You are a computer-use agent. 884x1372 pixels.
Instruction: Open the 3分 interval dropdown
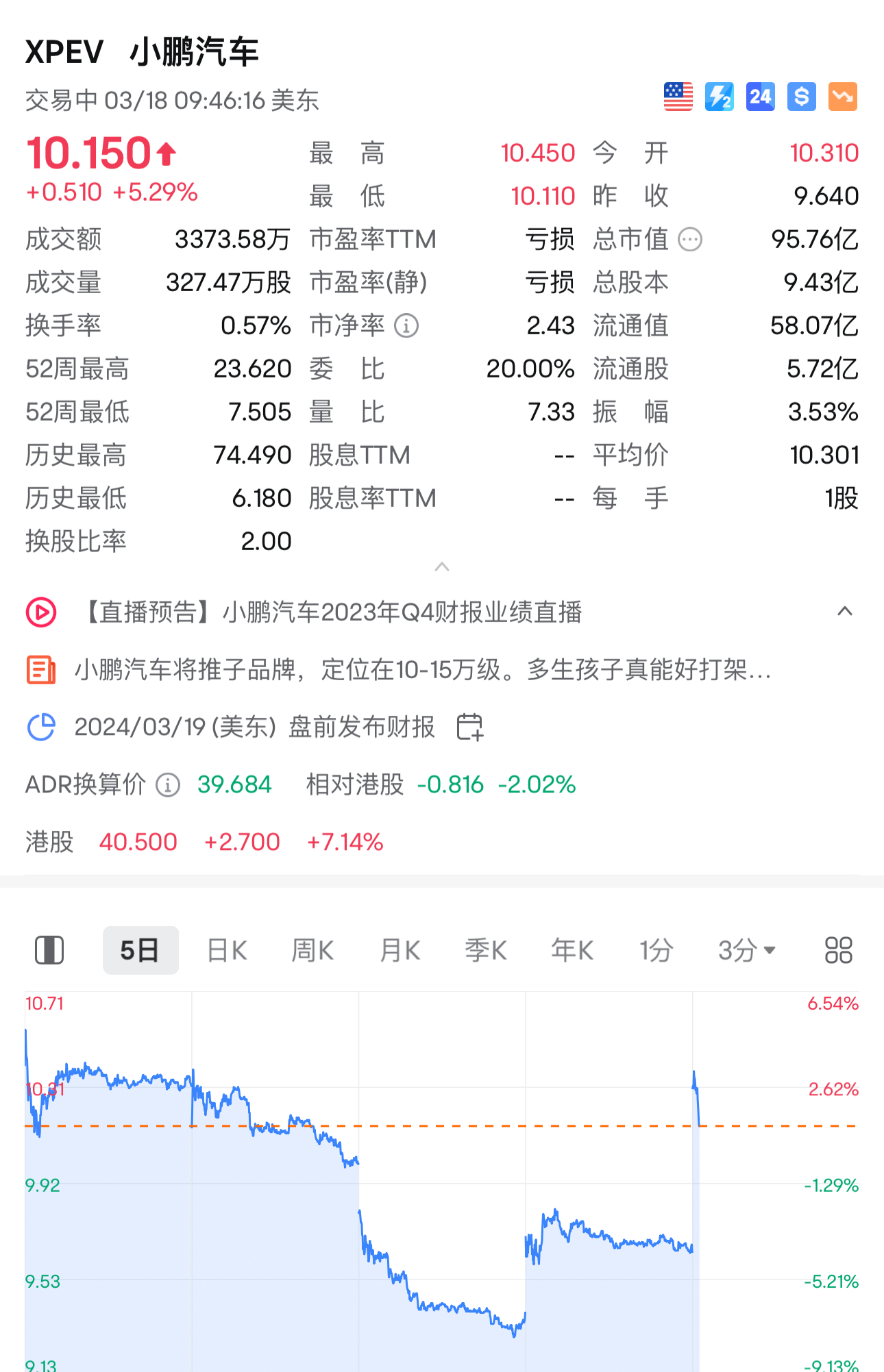pyautogui.click(x=746, y=950)
